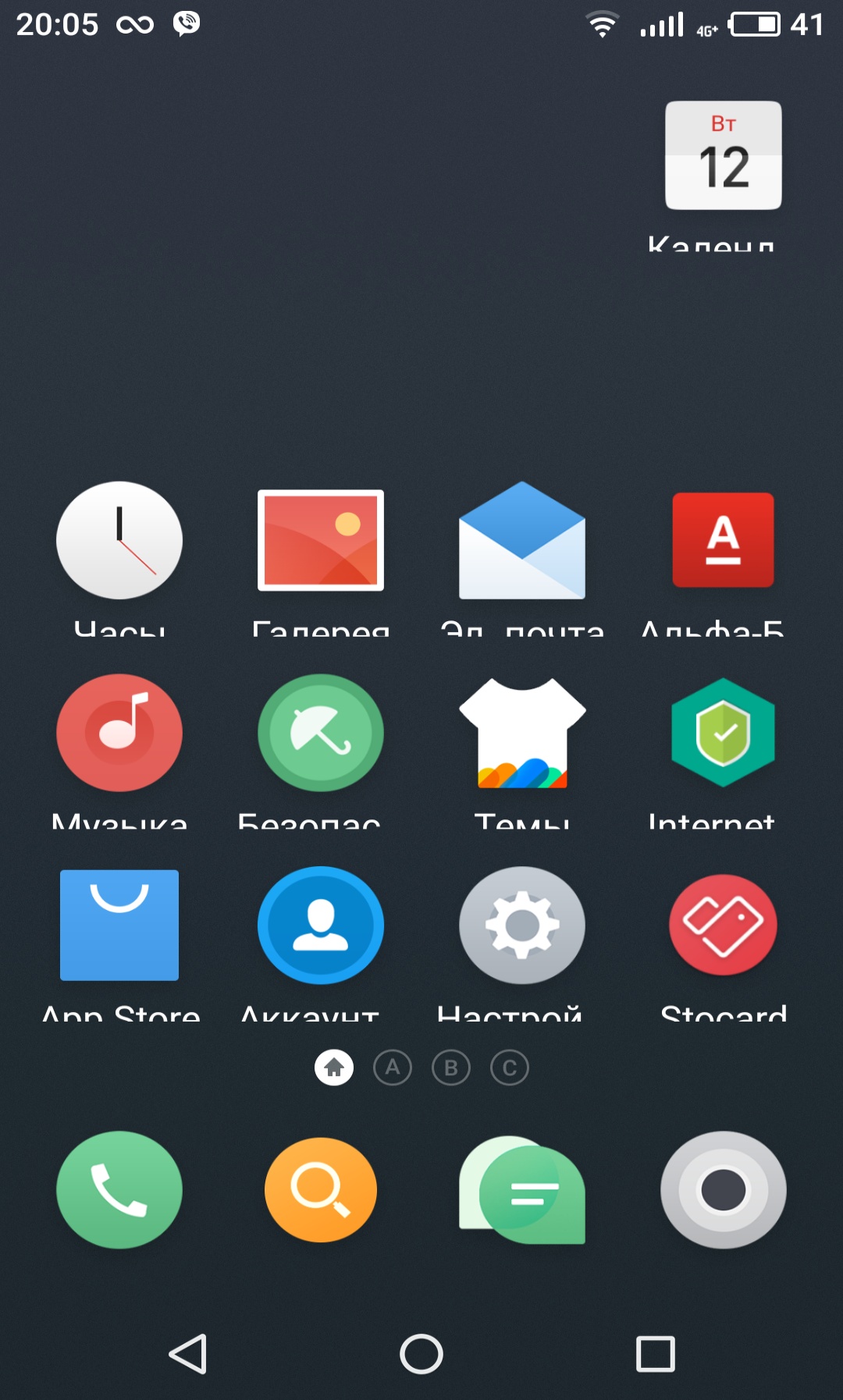Viewport: 843px width, 1400px height.
Task: Open the App Store
Action: [x=119, y=926]
